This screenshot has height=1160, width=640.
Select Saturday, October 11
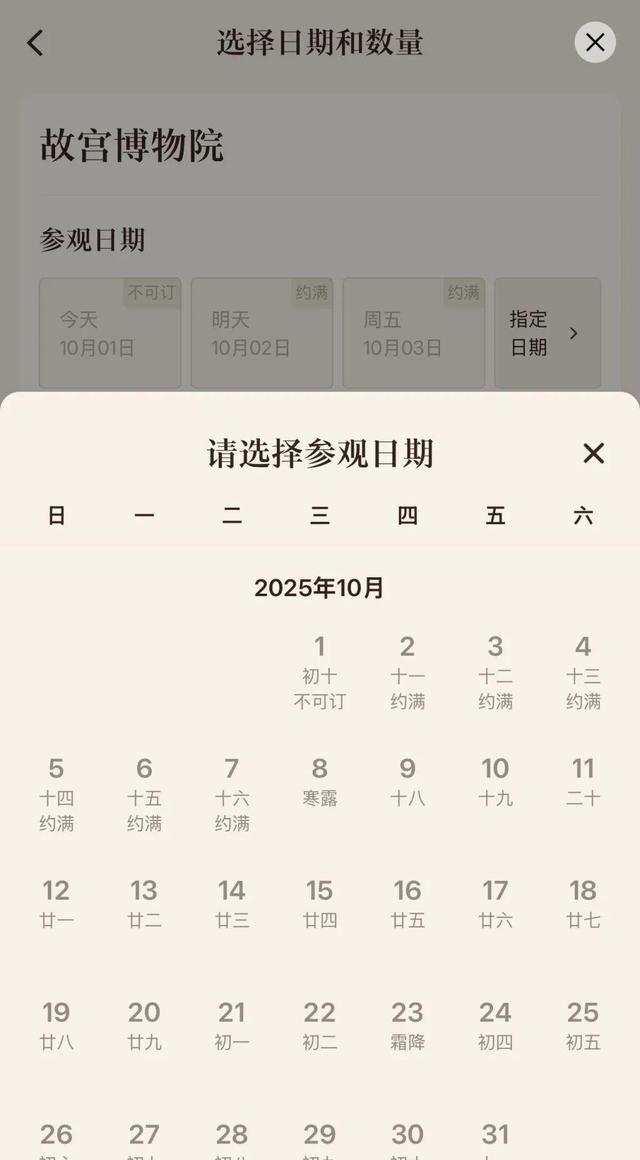[x=583, y=783]
